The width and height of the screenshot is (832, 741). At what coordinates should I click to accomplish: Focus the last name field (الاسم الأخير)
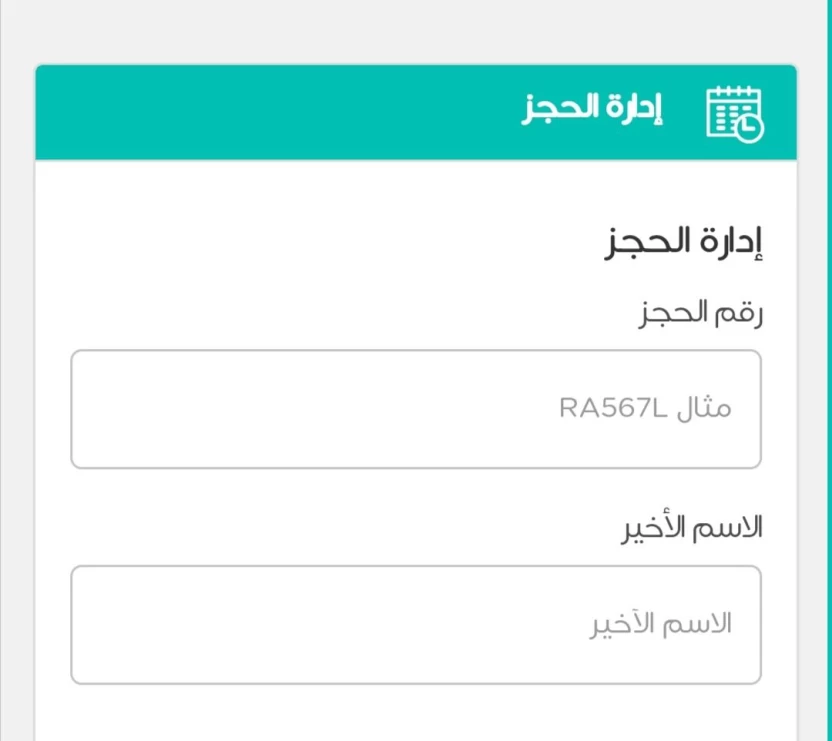pos(416,625)
